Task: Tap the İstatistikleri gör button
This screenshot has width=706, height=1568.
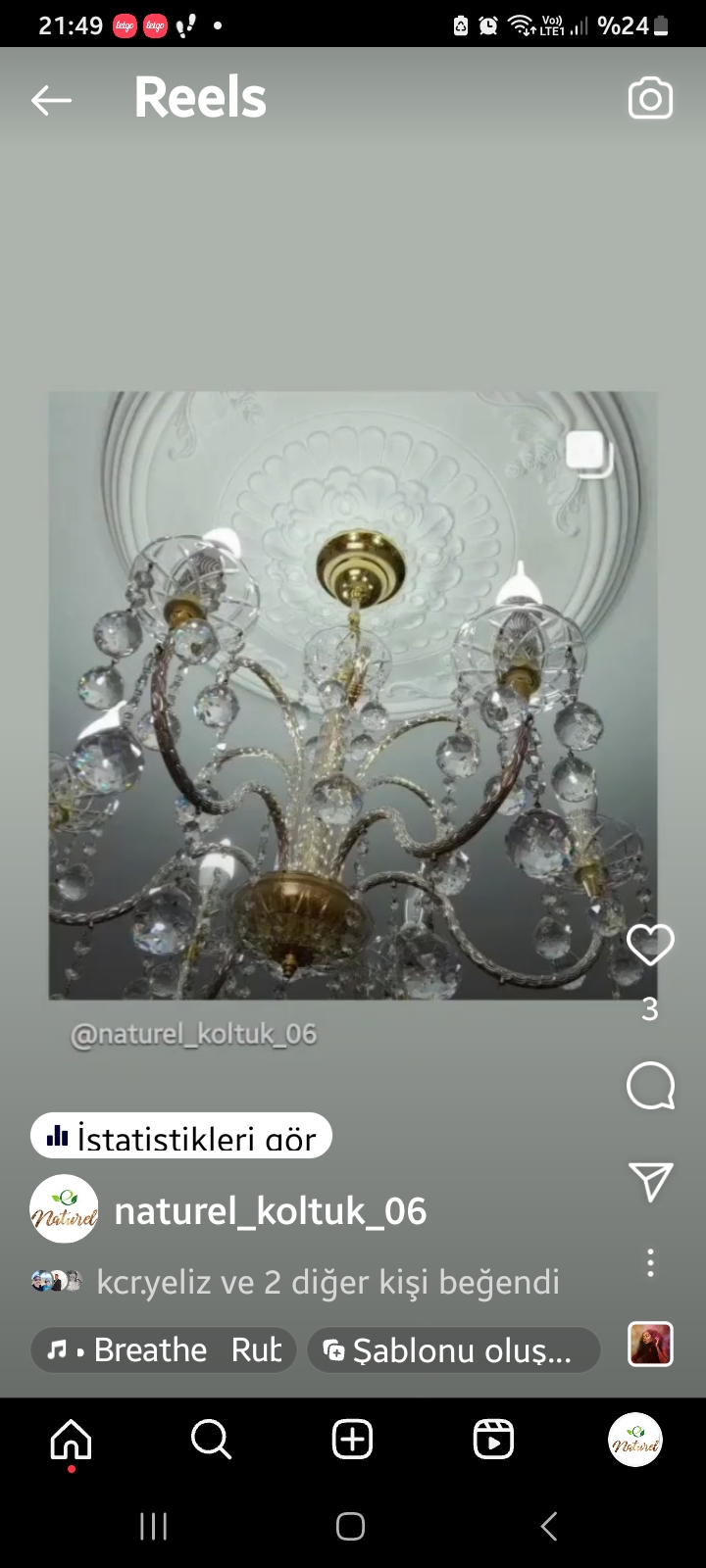Action: point(181,1137)
